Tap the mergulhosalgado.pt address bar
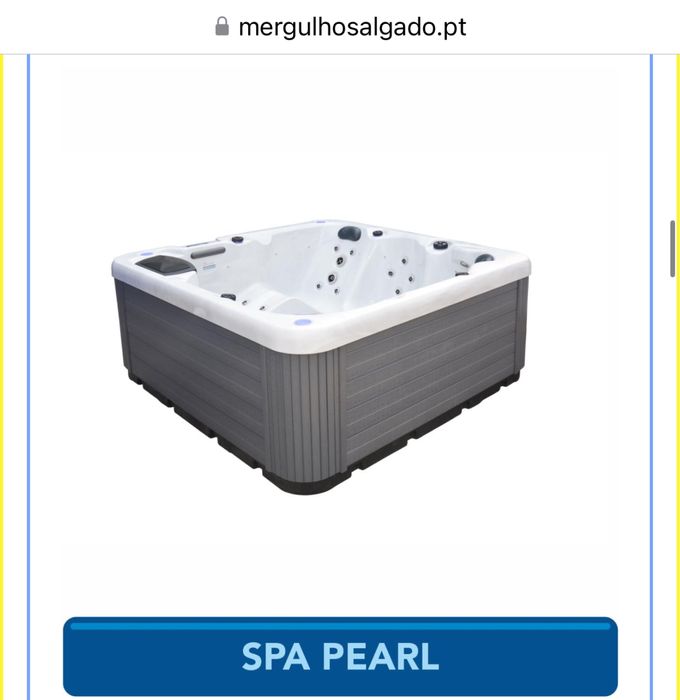680x700 pixels. coord(340,26)
